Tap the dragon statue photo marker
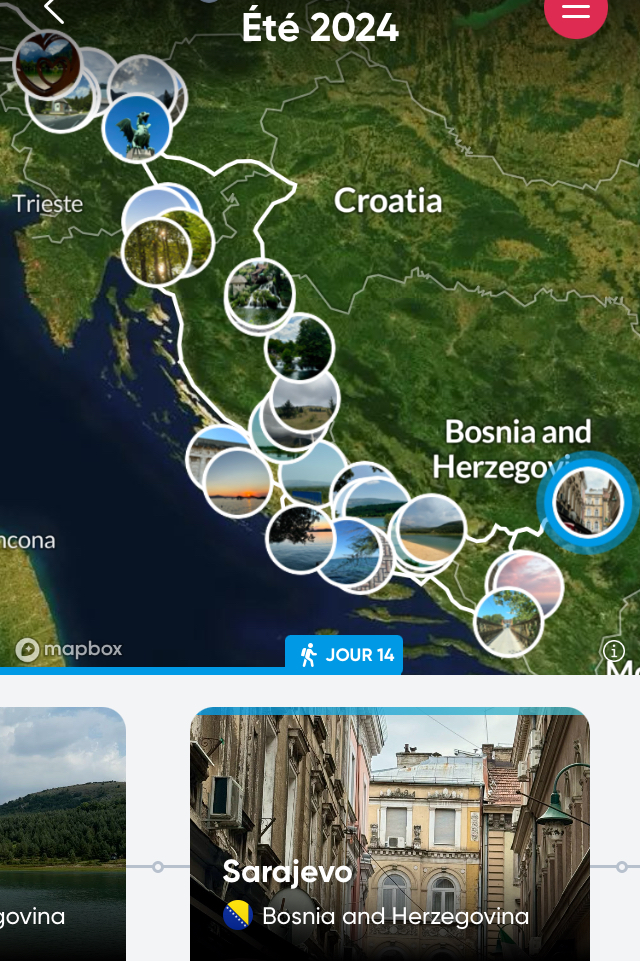The image size is (640, 961). click(137, 129)
